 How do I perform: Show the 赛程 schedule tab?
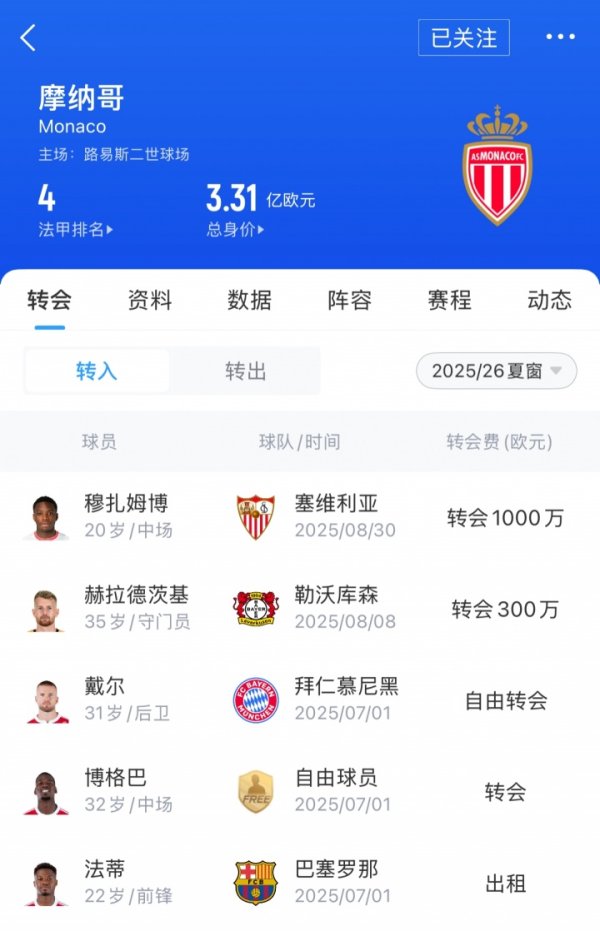(450, 300)
